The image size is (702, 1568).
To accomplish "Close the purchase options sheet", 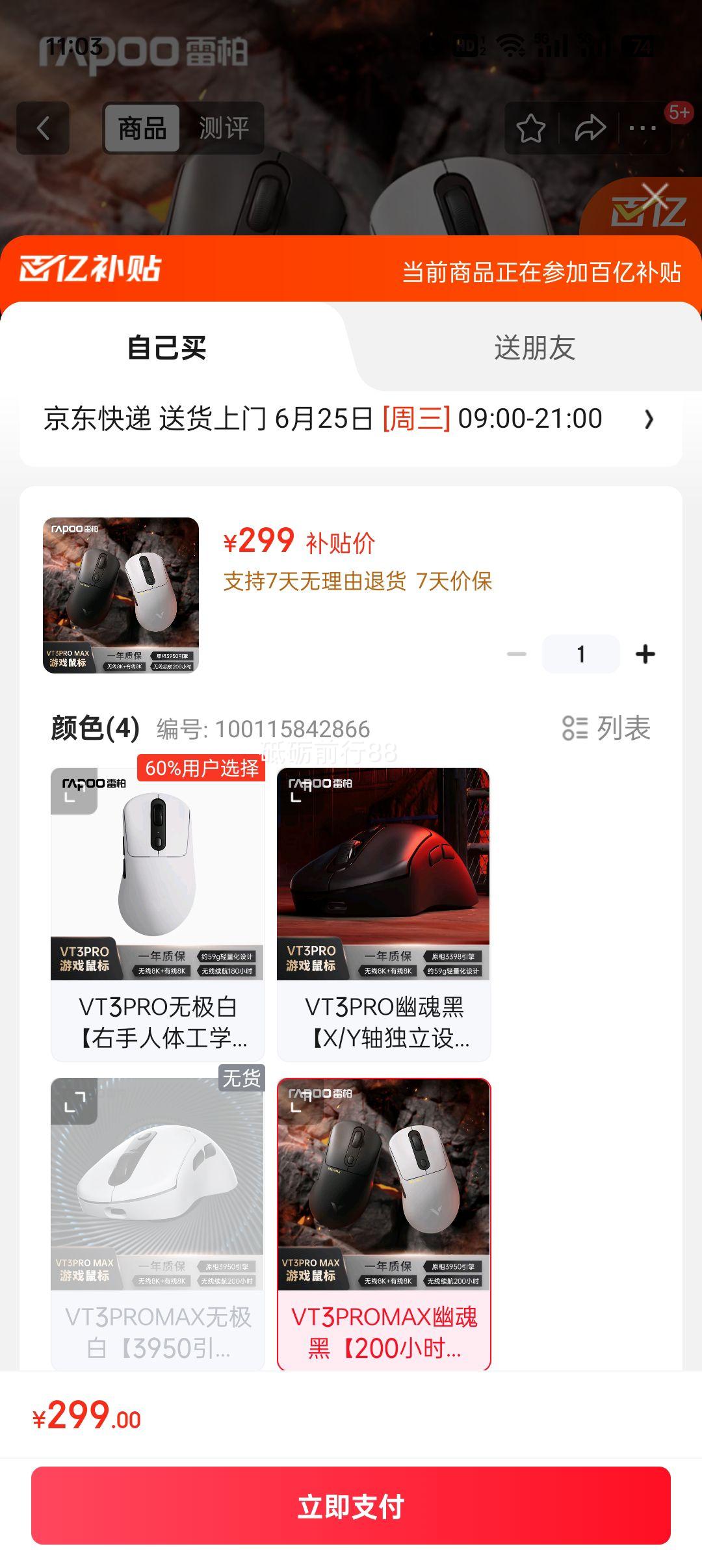I will (x=655, y=196).
